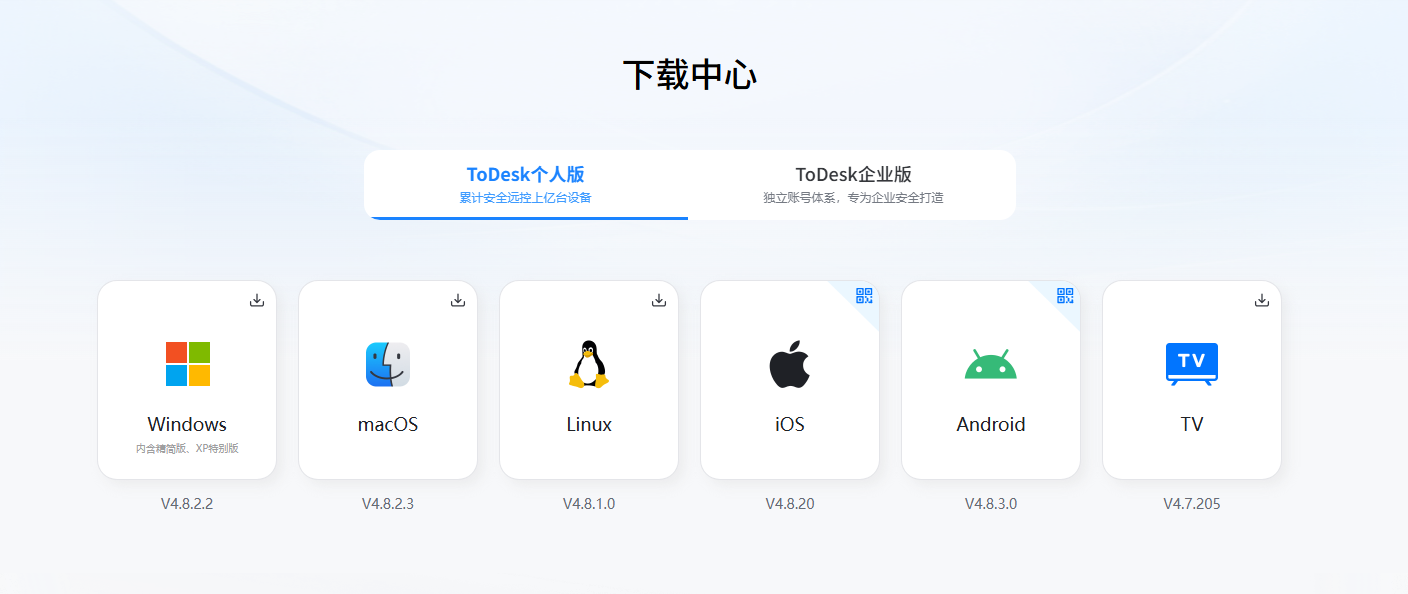Image resolution: width=1408 pixels, height=594 pixels.
Task: Tap the download icon on Linux card
Action: tap(659, 300)
